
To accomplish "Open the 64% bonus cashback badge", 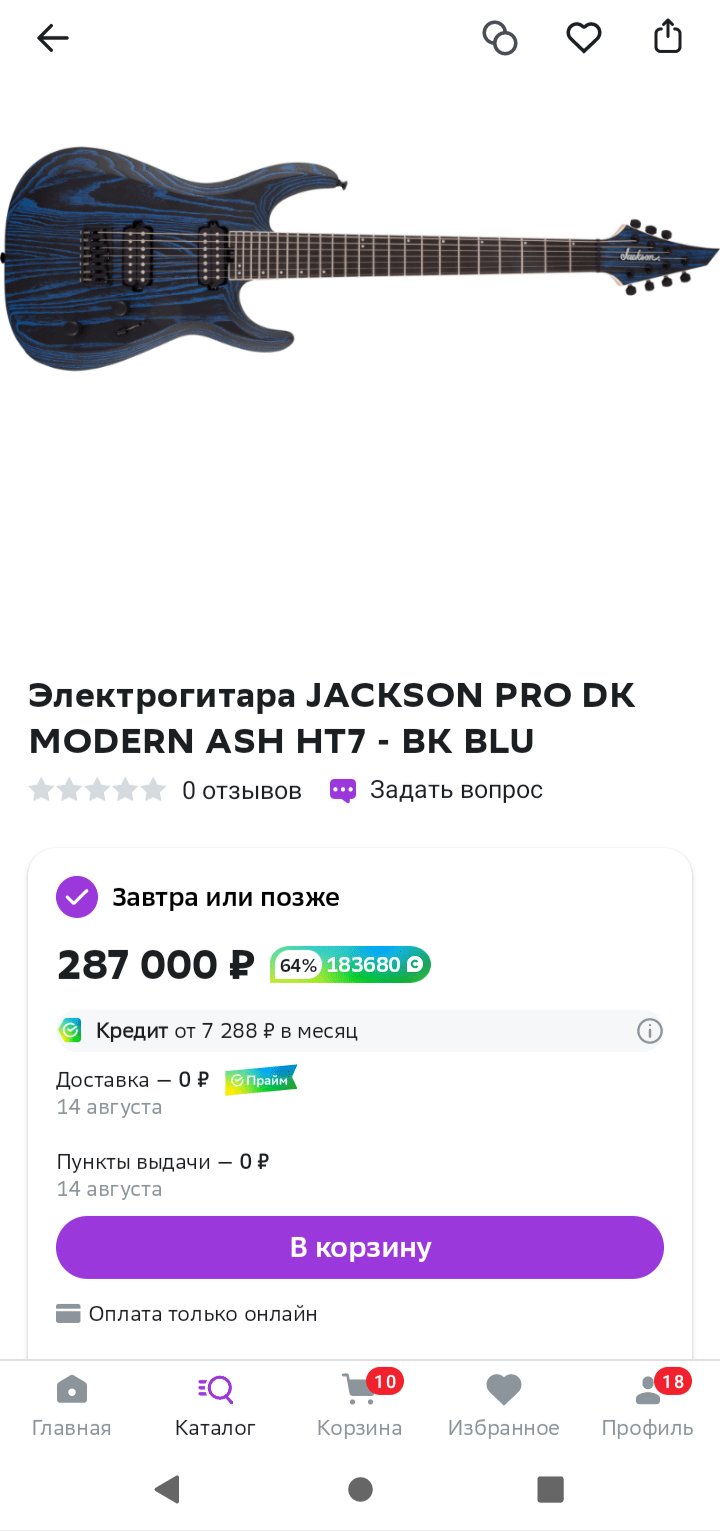I will 350,965.
